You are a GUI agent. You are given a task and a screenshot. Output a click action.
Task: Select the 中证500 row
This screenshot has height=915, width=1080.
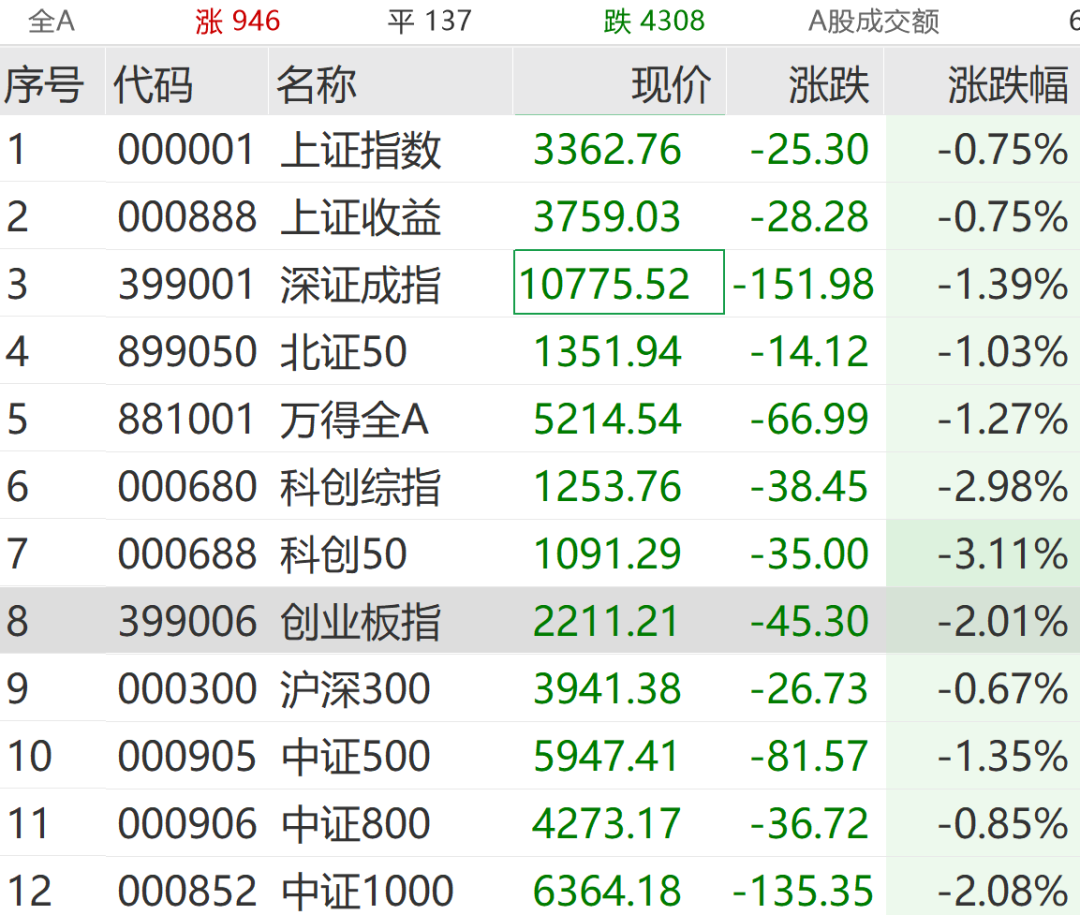click(355, 757)
